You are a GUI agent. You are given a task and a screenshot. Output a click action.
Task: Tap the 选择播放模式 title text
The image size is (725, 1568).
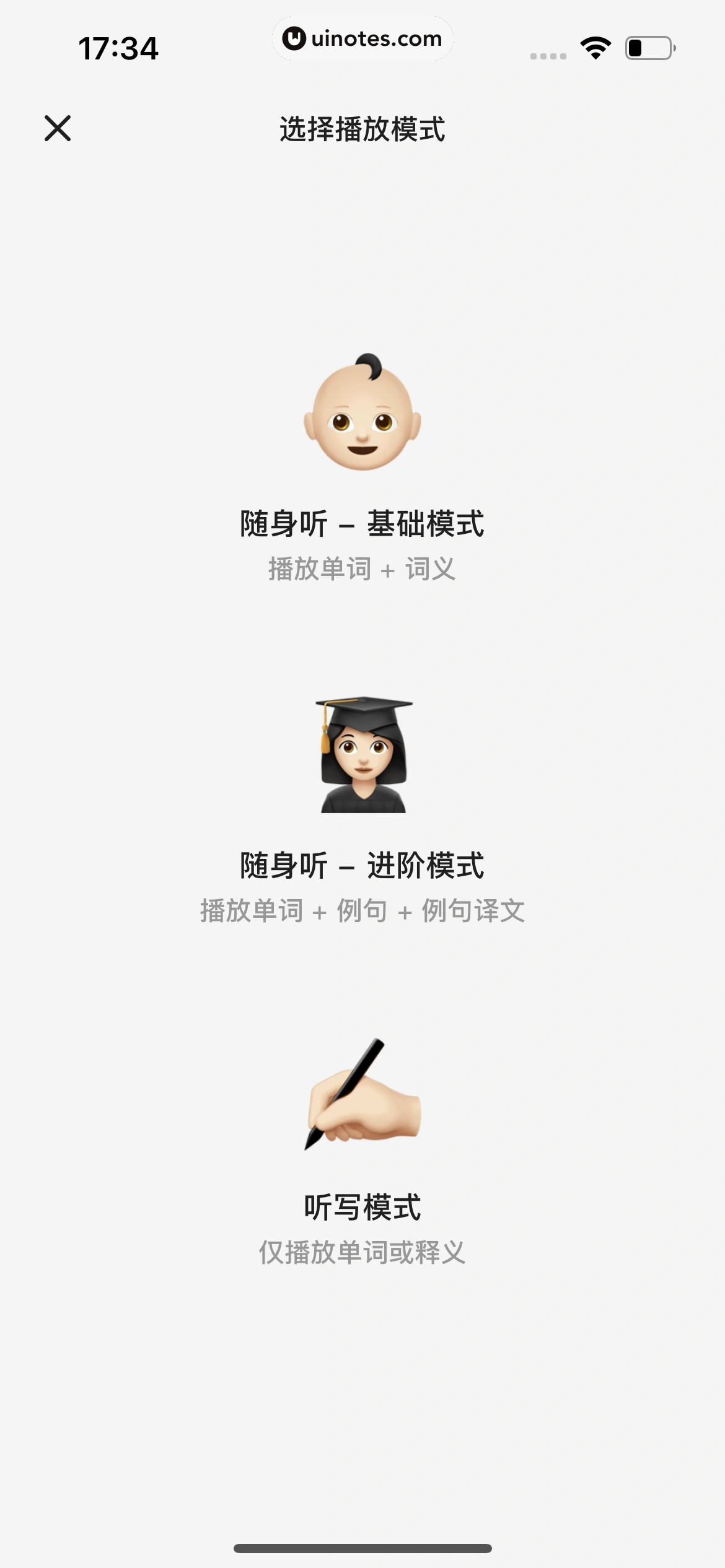[362, 129]
